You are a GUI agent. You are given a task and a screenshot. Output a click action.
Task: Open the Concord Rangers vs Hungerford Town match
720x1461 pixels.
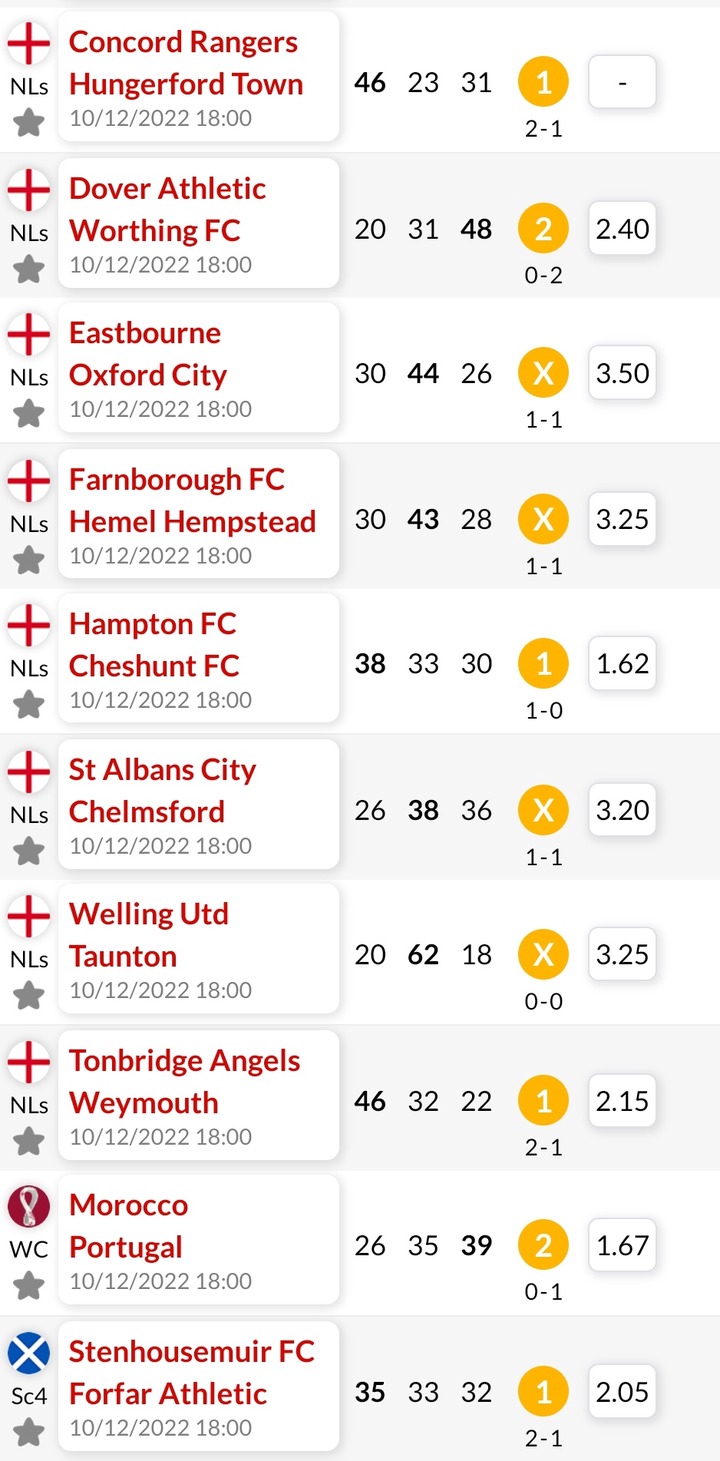coord(199,77)
